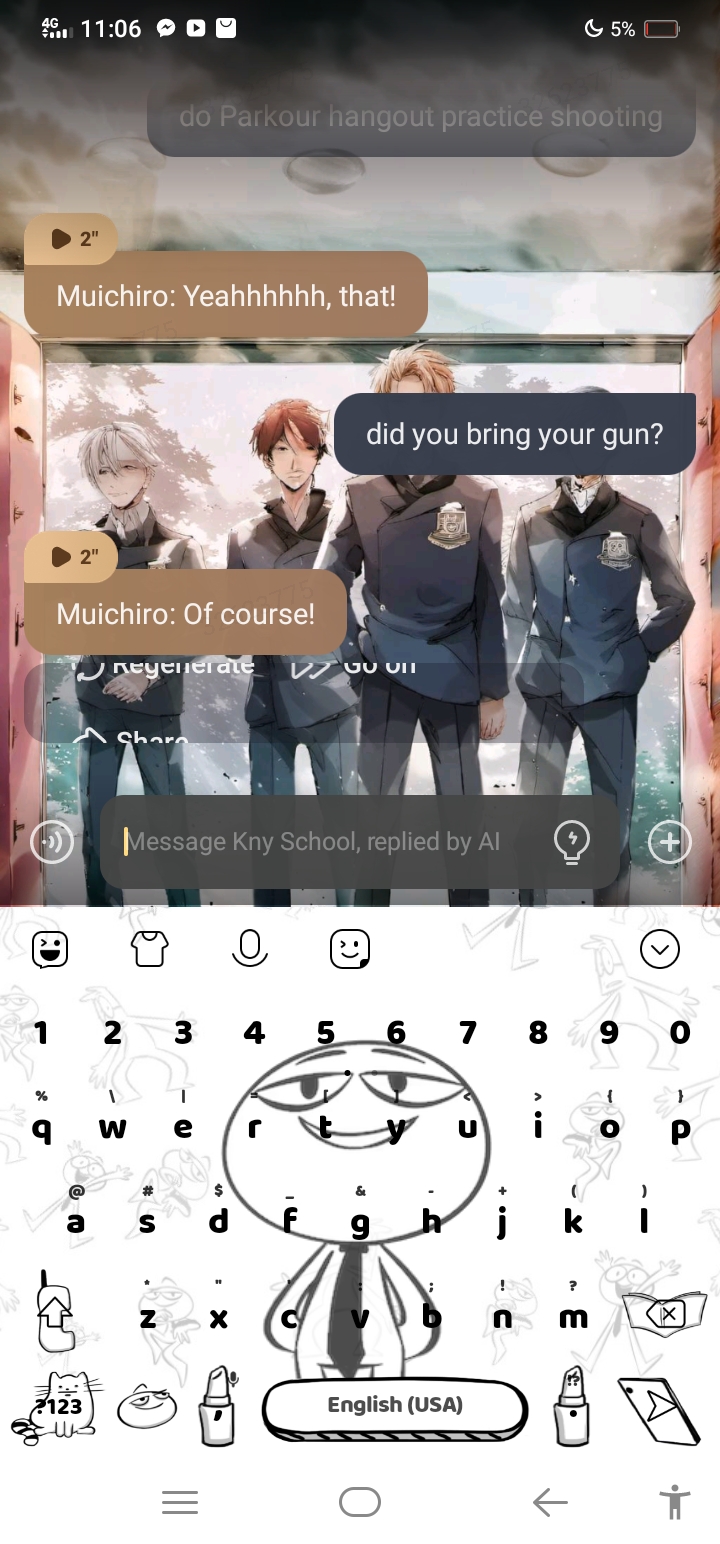The image size is (720, 1544).
Task: Open the keyboard emoji sticker panel
Action: [x=50, y=949]
